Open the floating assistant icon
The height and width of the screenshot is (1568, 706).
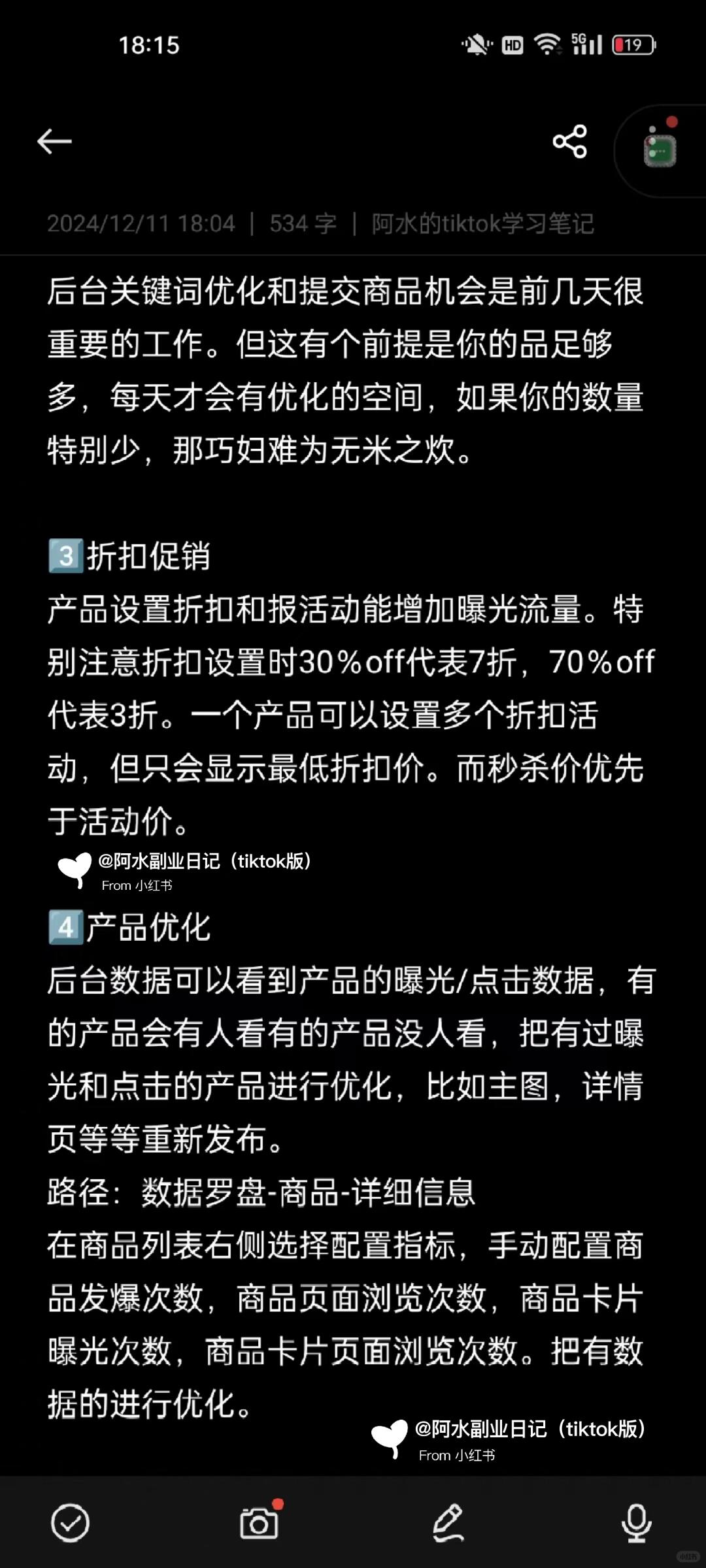pyautogui.click(x=660, y=149)
